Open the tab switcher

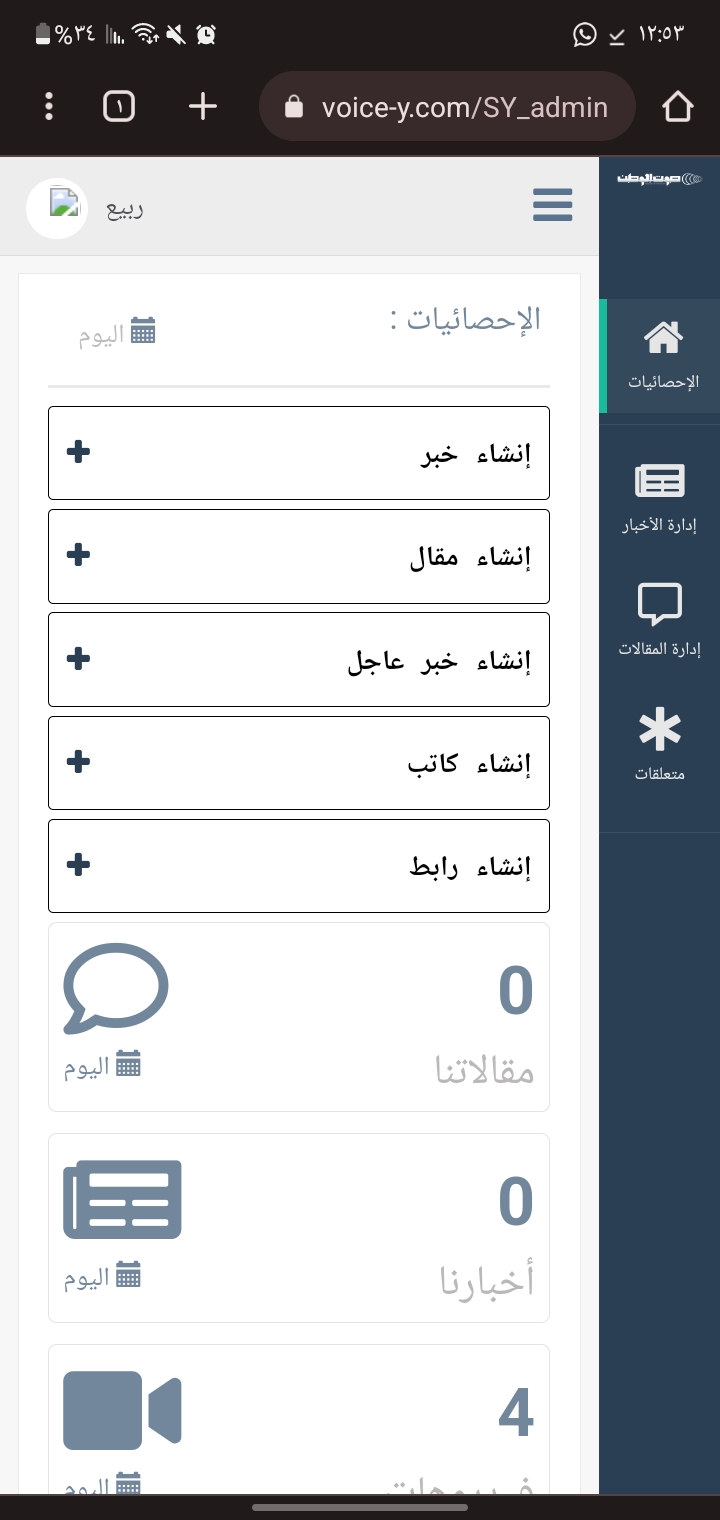coord(119,106)
